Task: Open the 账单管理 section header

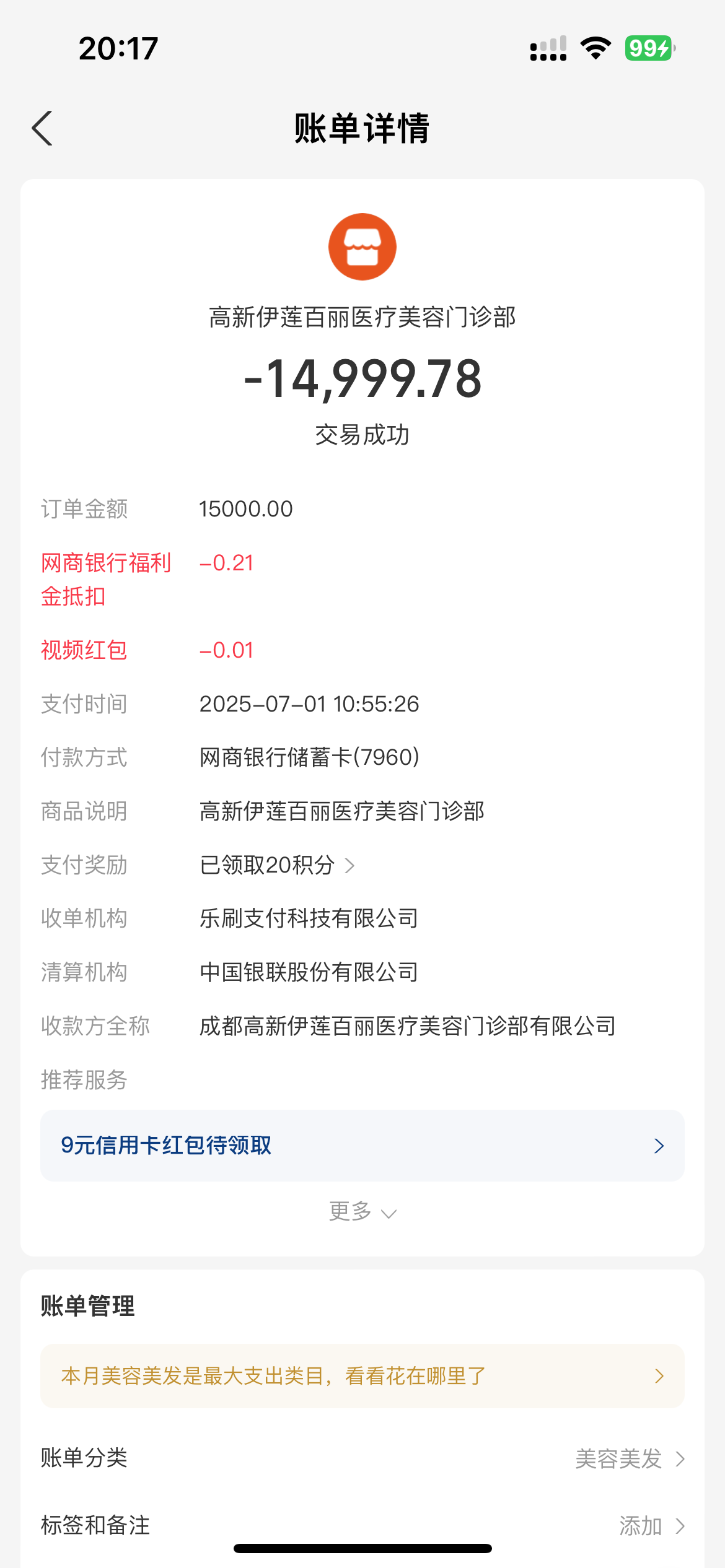Action: pos(89,1307)
